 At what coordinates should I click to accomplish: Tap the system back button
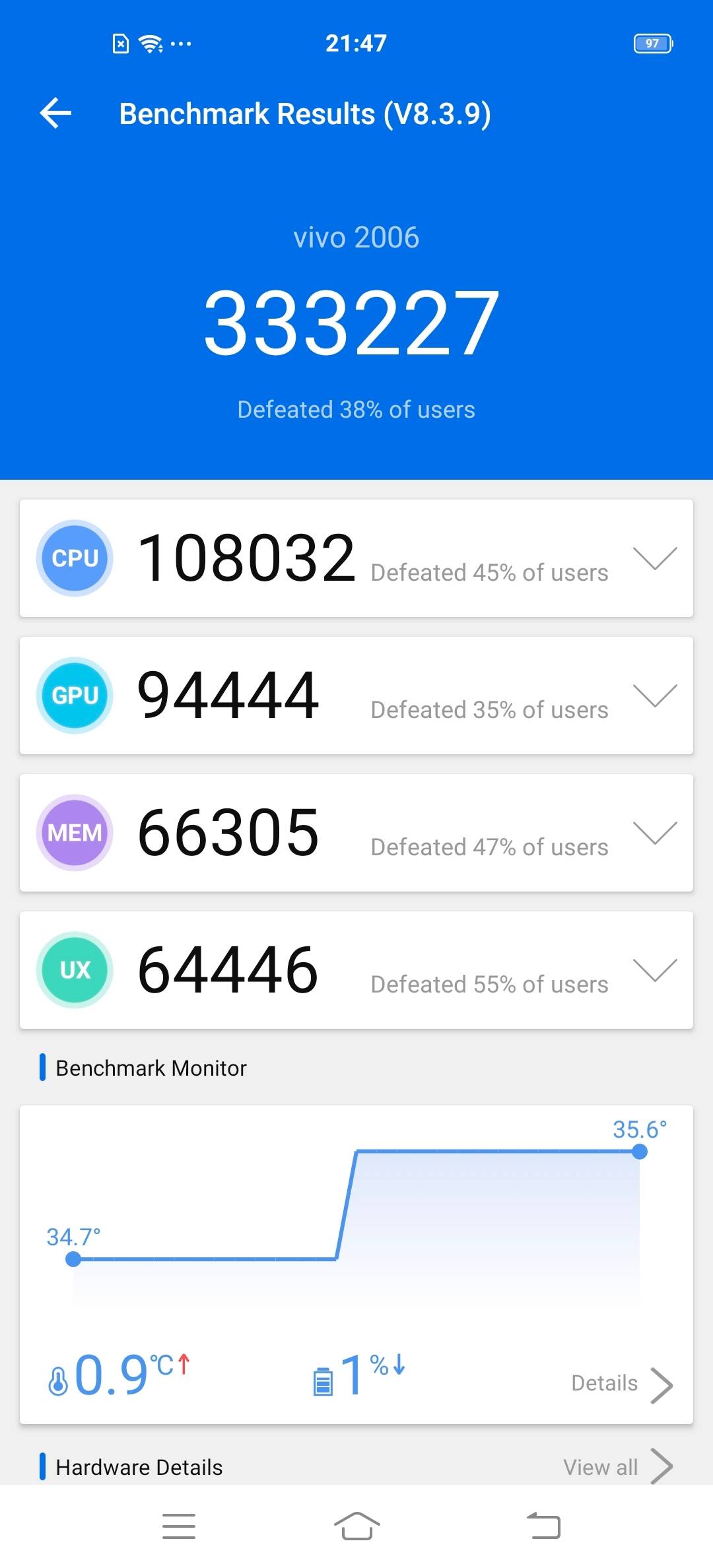[x=543, y=1526]
